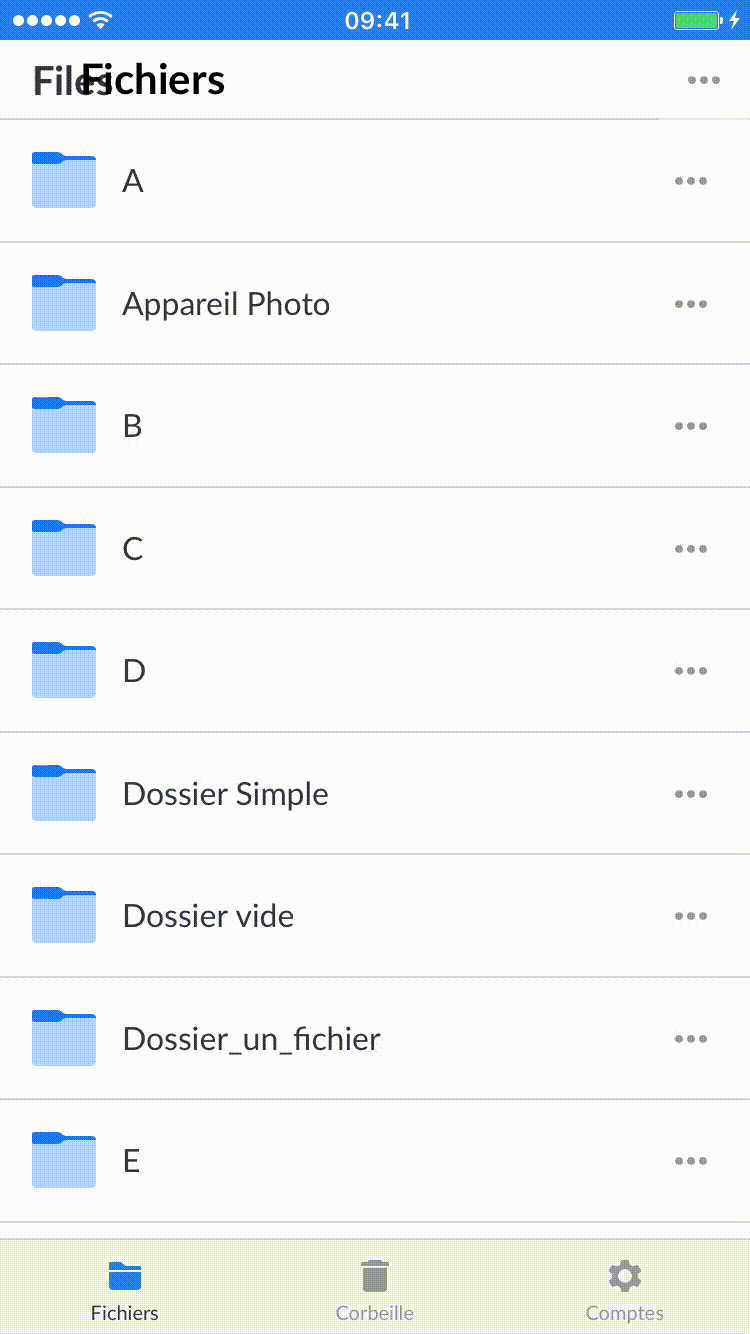Open more options for folder A
The height and width of the screenshot is (1334, 750).
(691, 181)
